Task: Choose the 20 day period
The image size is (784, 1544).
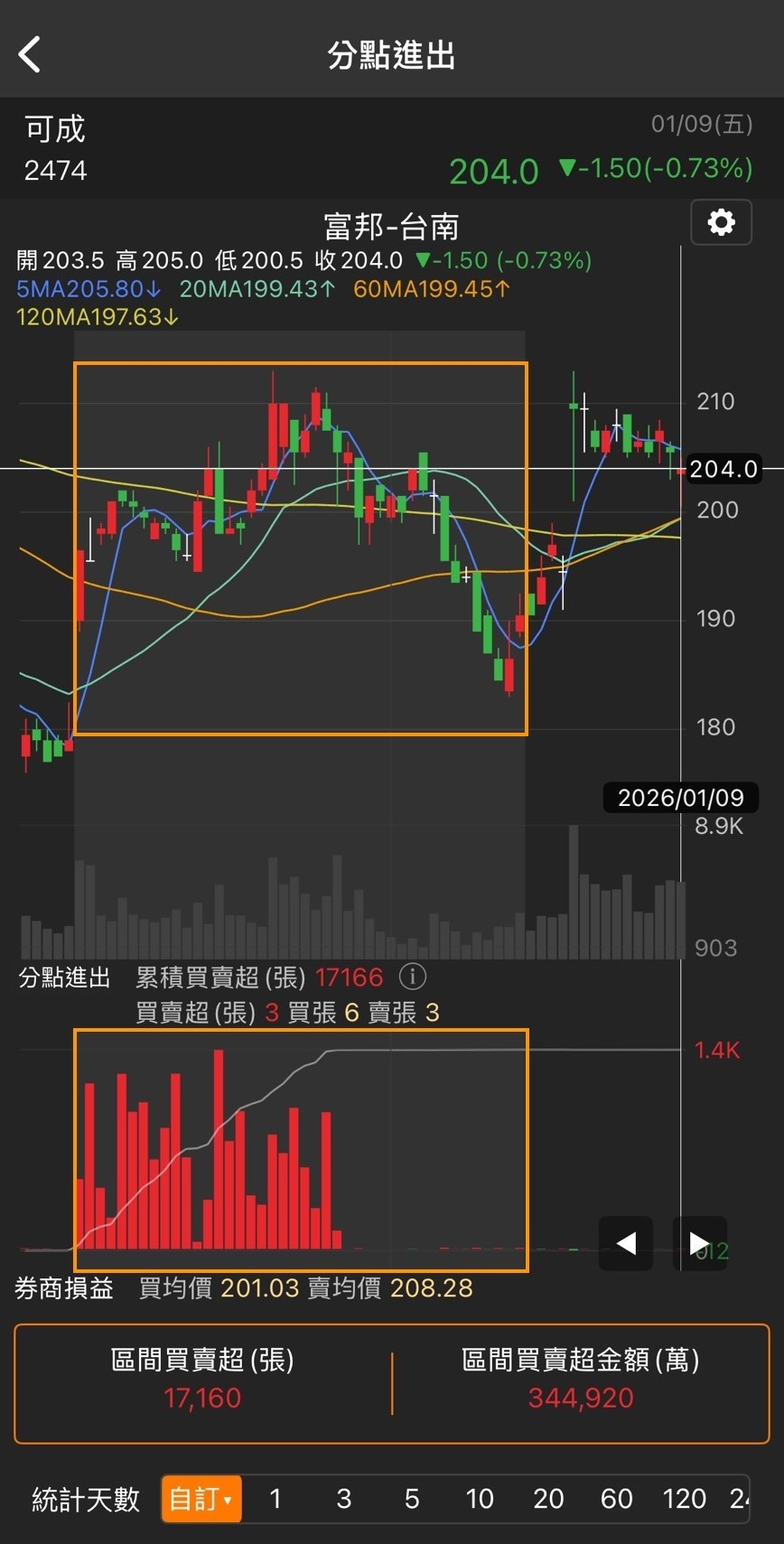Action: [x=548, y=1499]
